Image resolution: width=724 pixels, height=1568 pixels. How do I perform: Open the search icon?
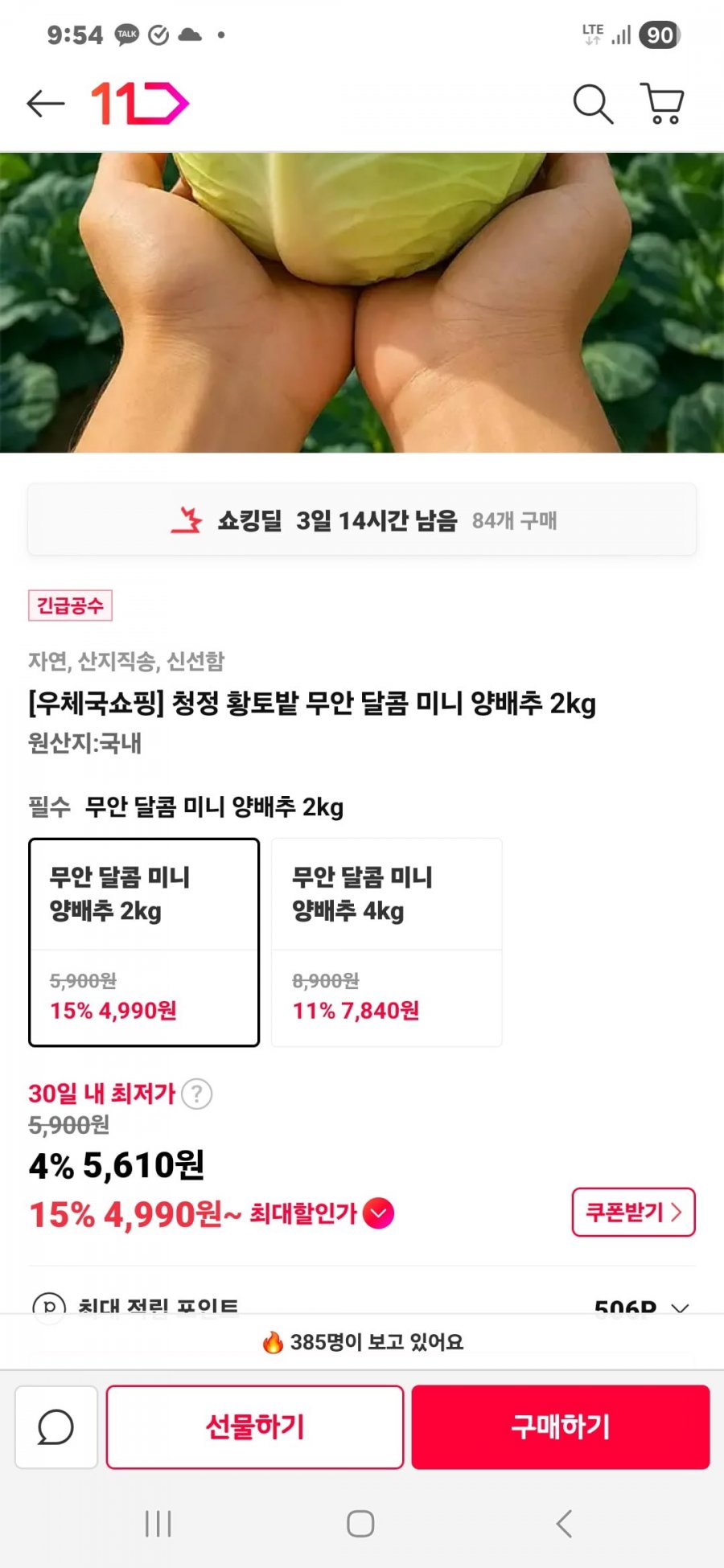click(x=593, y=104)
